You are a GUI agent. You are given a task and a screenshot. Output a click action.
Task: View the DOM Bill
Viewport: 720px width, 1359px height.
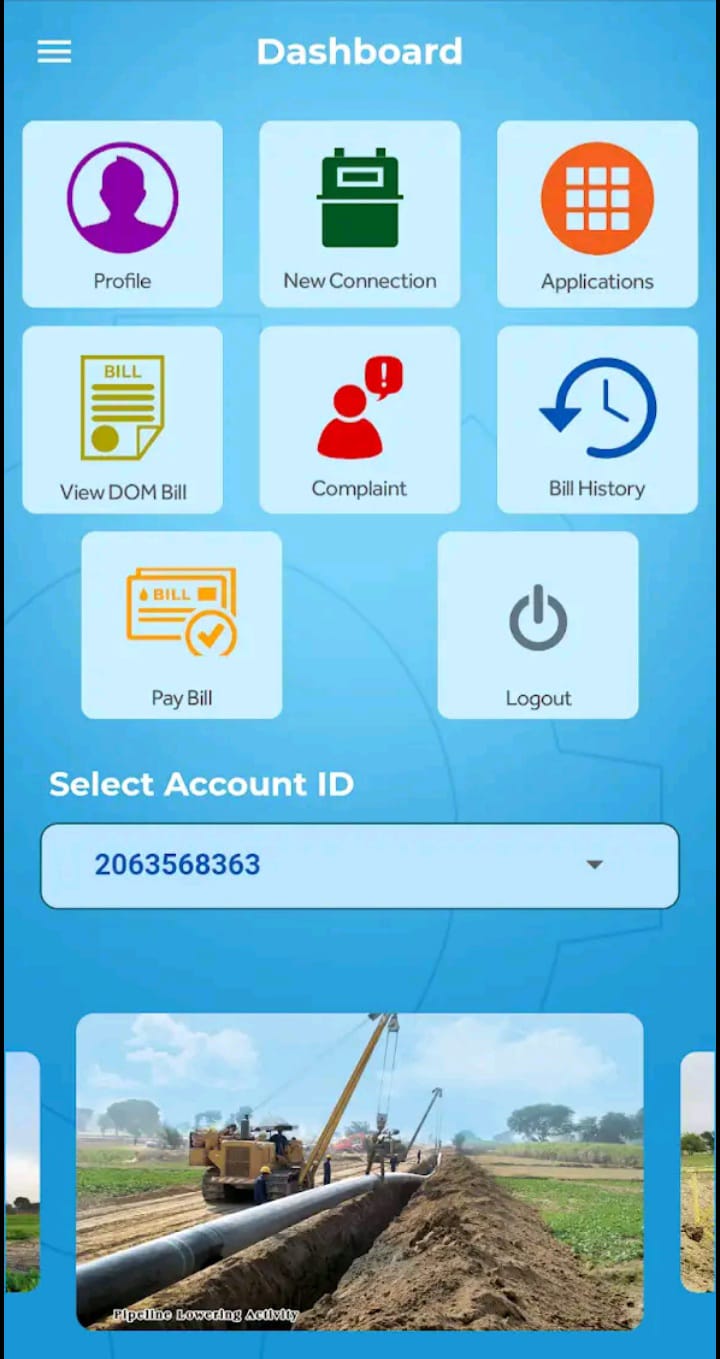[x=122, y=420]
